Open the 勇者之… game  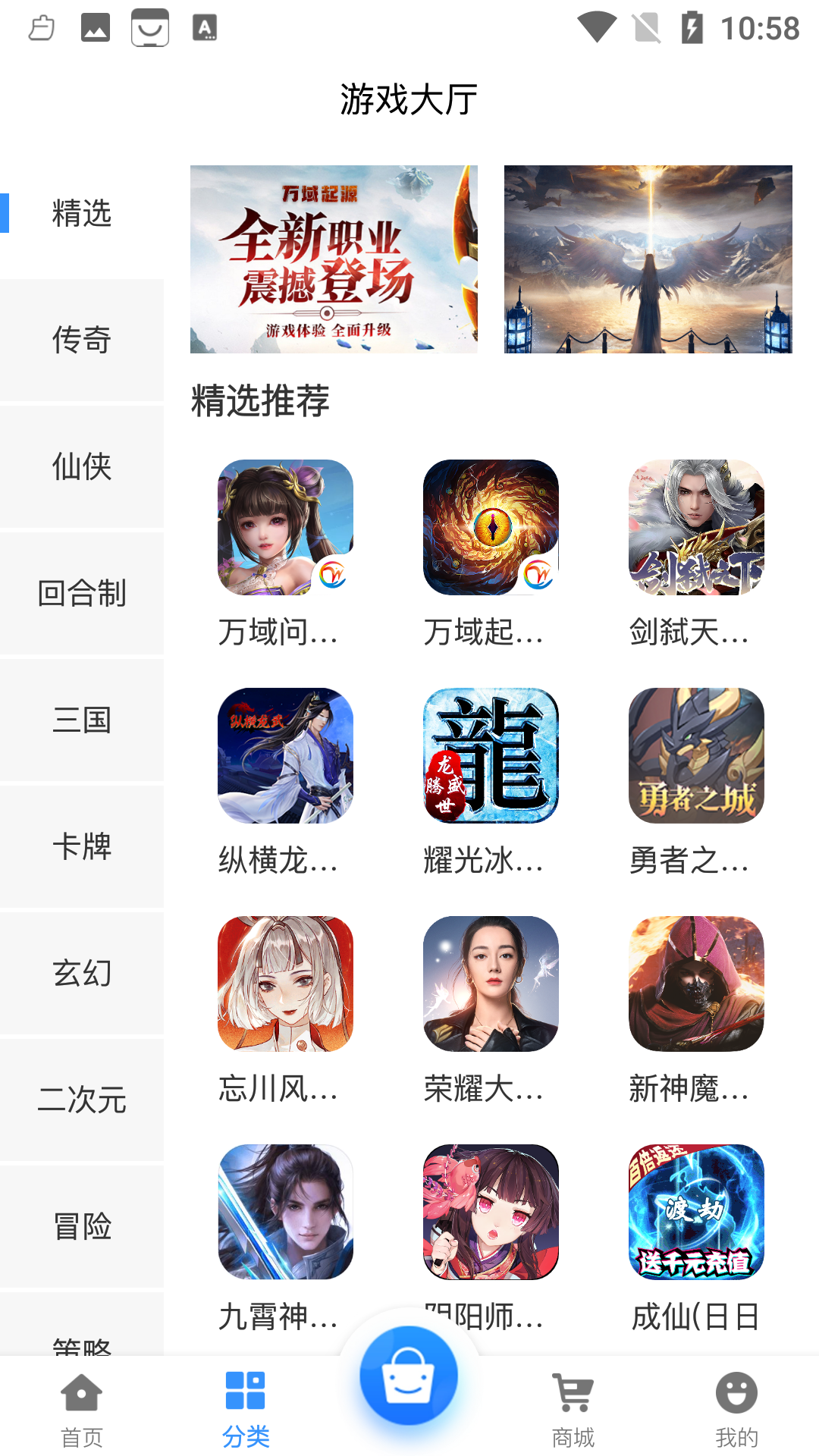coord(696,783)
